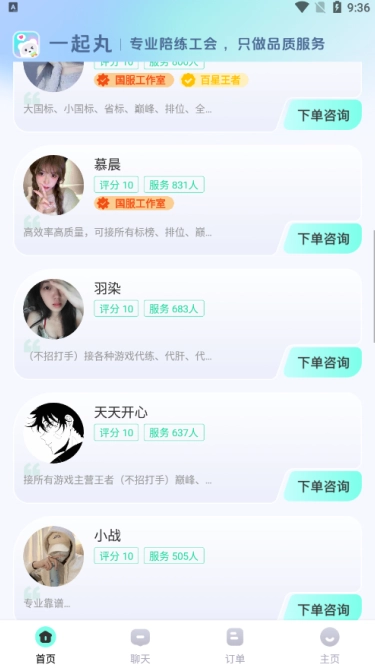Viewport: 375px width, 669px height.
Task: Go to the 主页 tab
Action: click(329, 646)
